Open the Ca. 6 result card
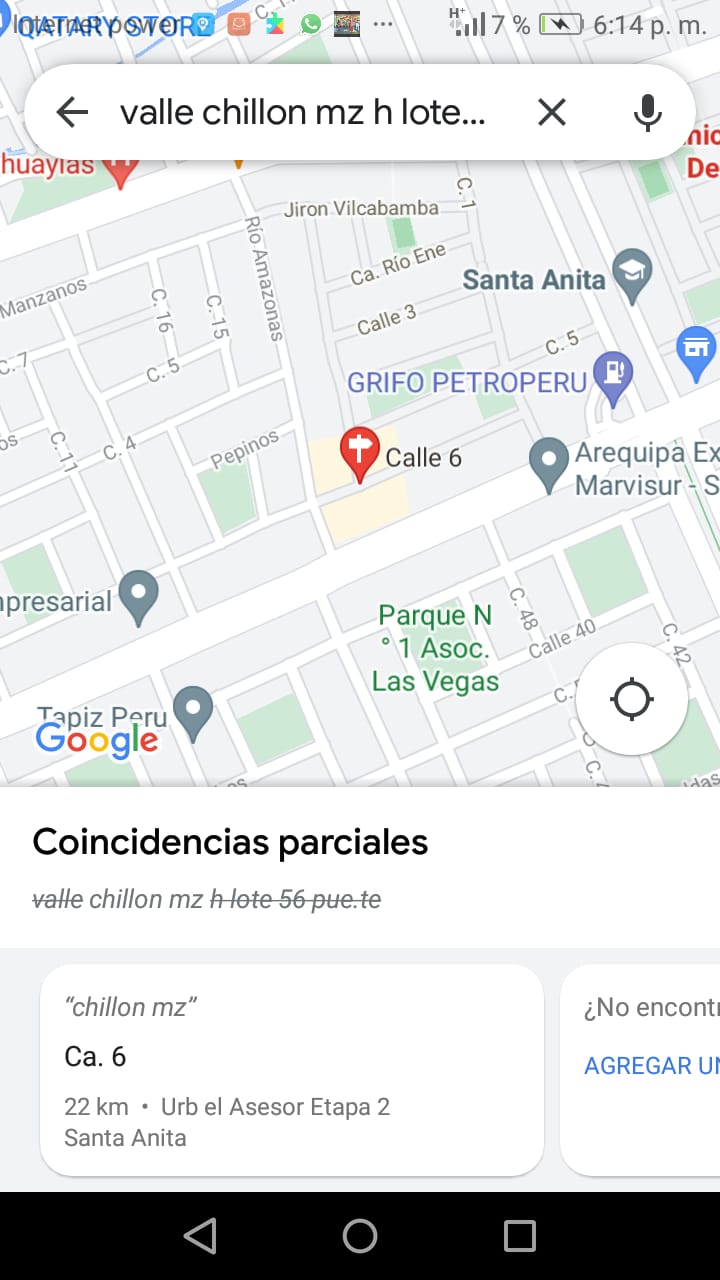 coord(292,1069)
